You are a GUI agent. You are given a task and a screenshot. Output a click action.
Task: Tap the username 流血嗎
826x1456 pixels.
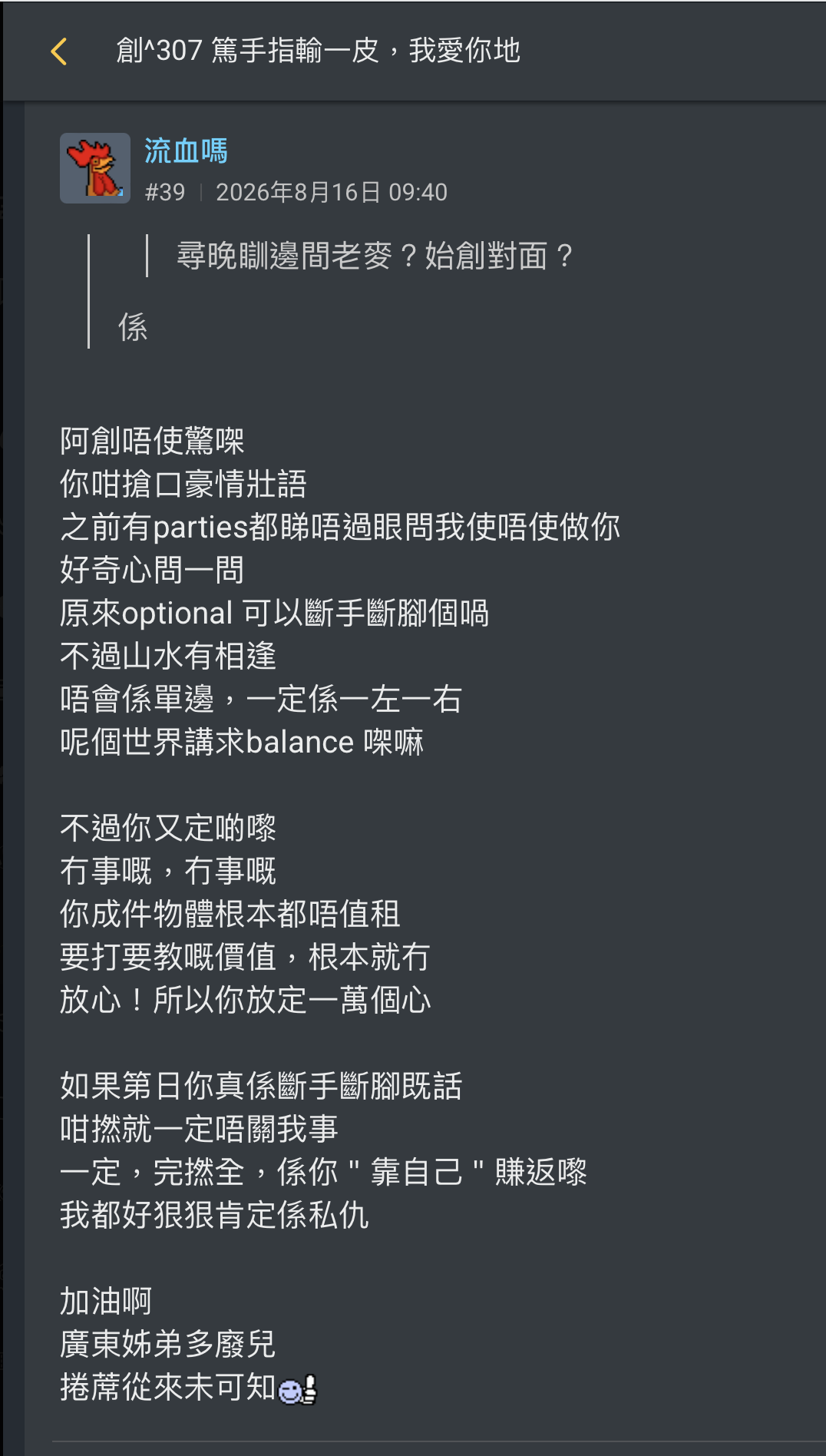pos(187,151)
